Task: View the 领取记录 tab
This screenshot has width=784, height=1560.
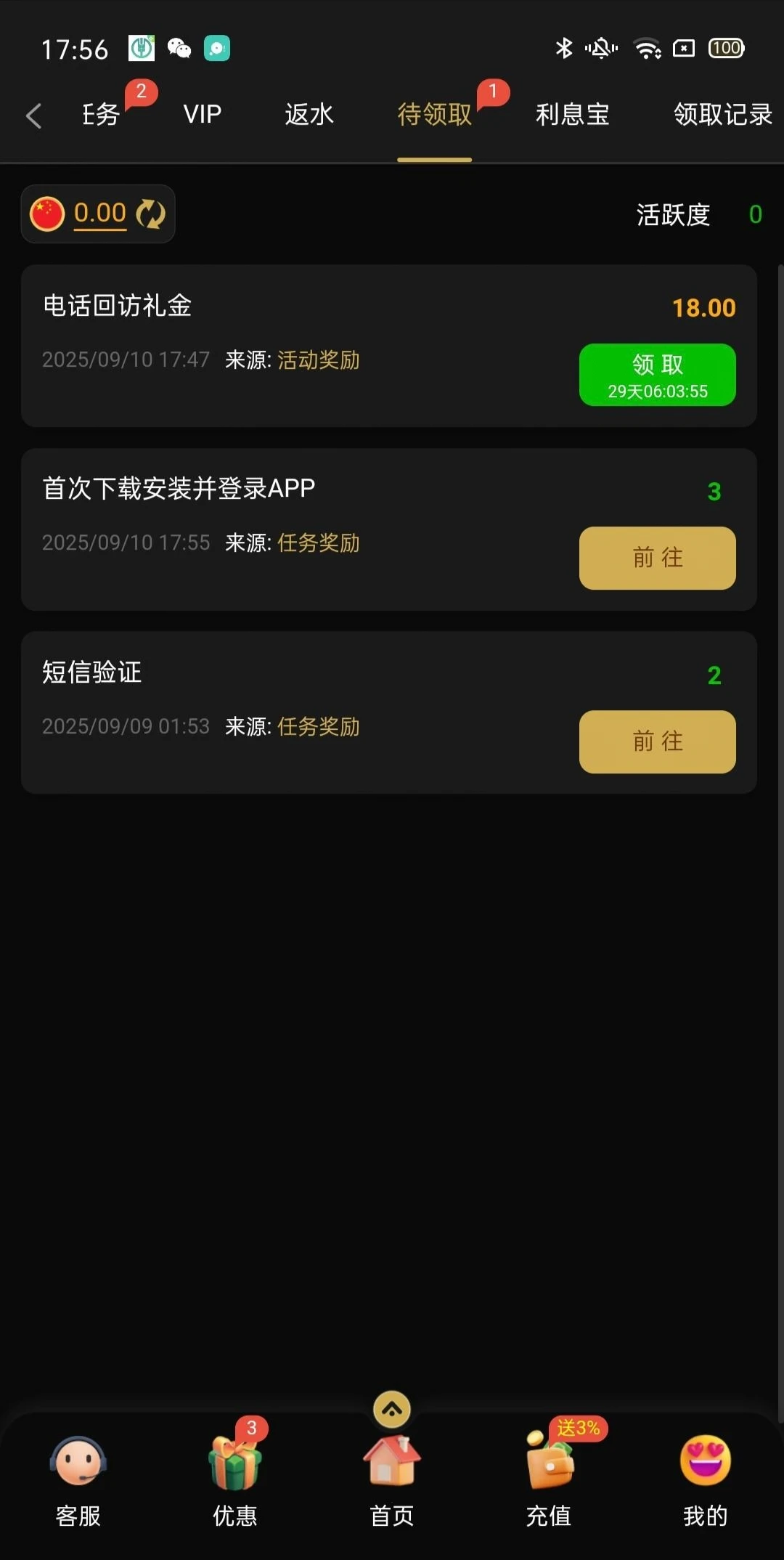Action: (722, 115)
